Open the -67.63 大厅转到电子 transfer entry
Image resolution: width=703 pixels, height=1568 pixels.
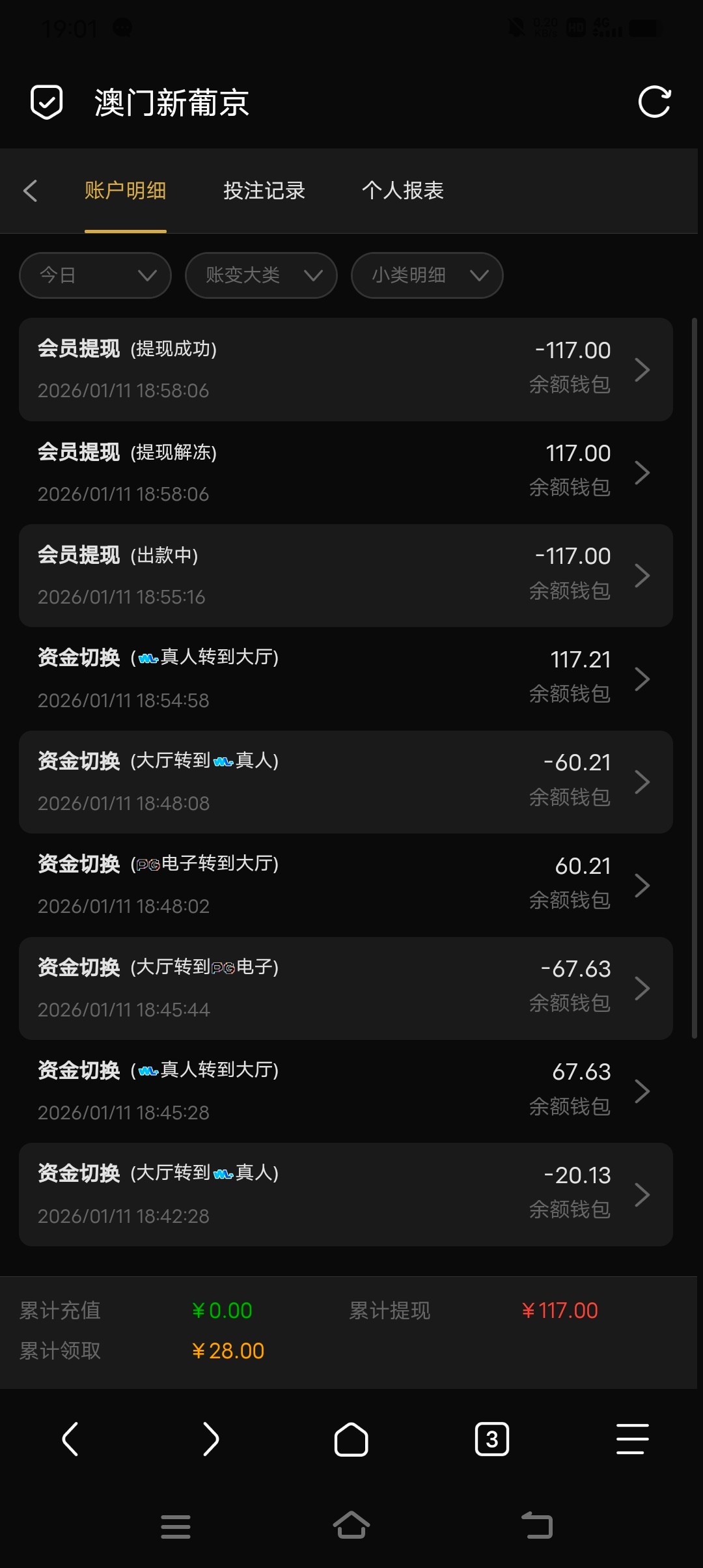tap(346, 988)
